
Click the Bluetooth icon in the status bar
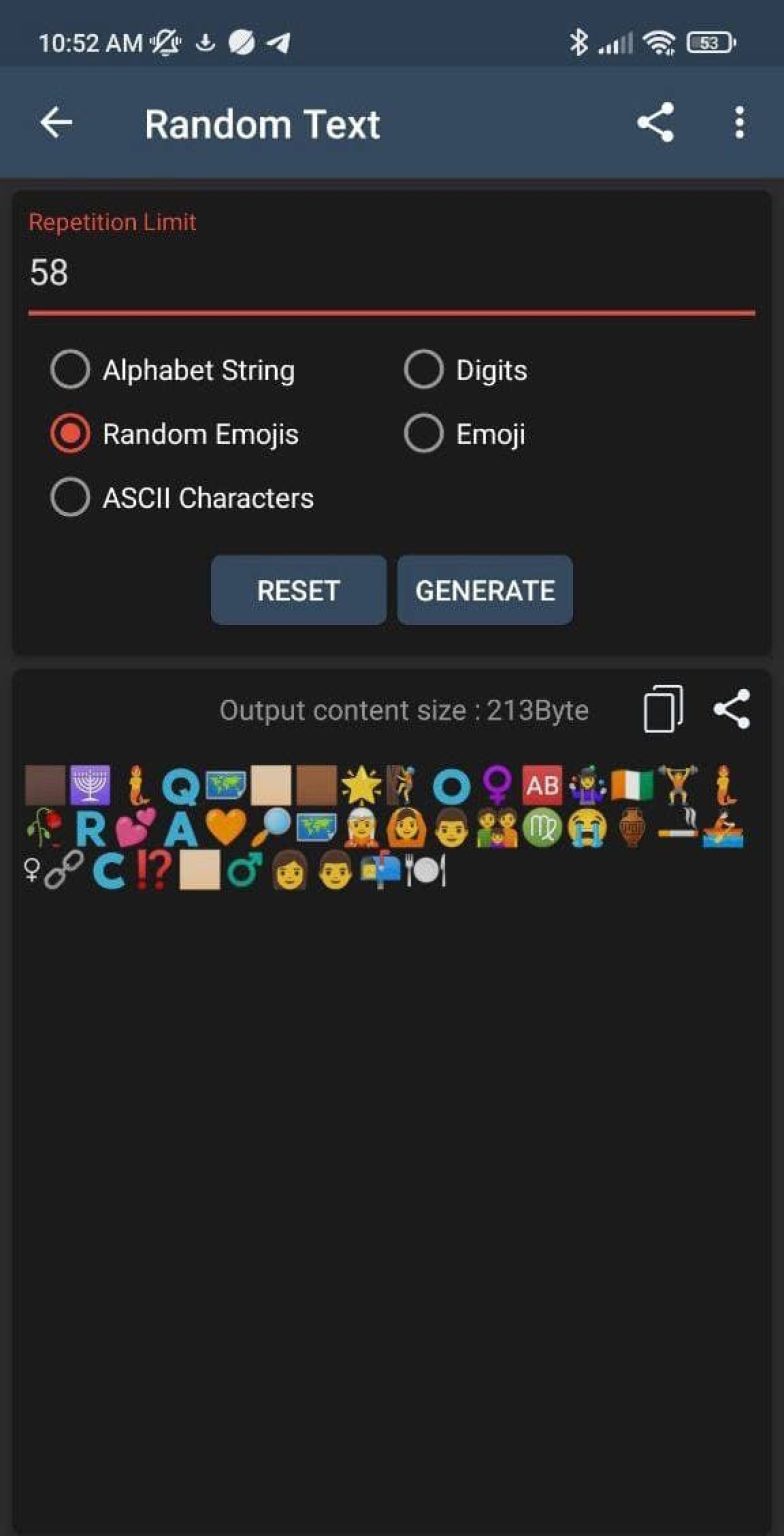(x=580, y=43)
